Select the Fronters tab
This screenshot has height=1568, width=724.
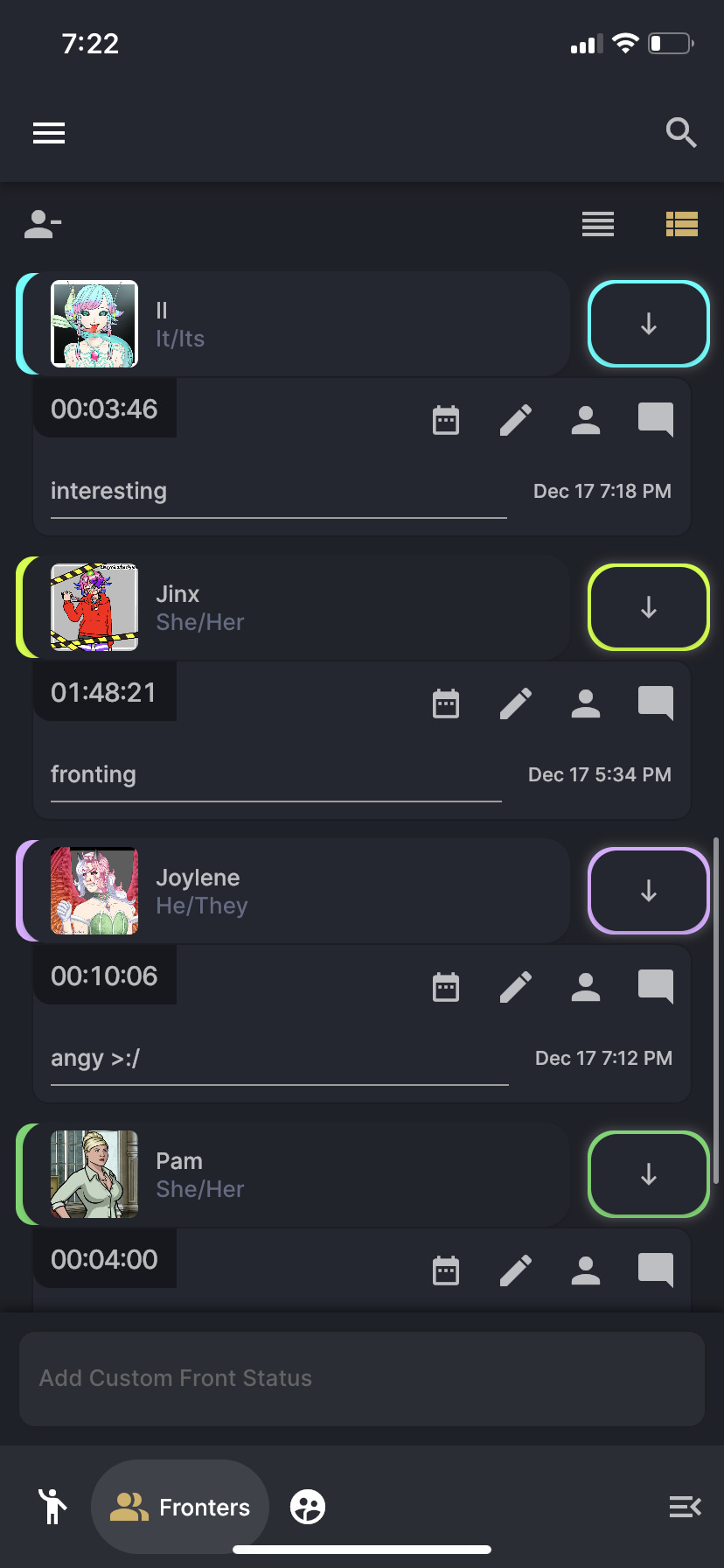coord(180,1507)
